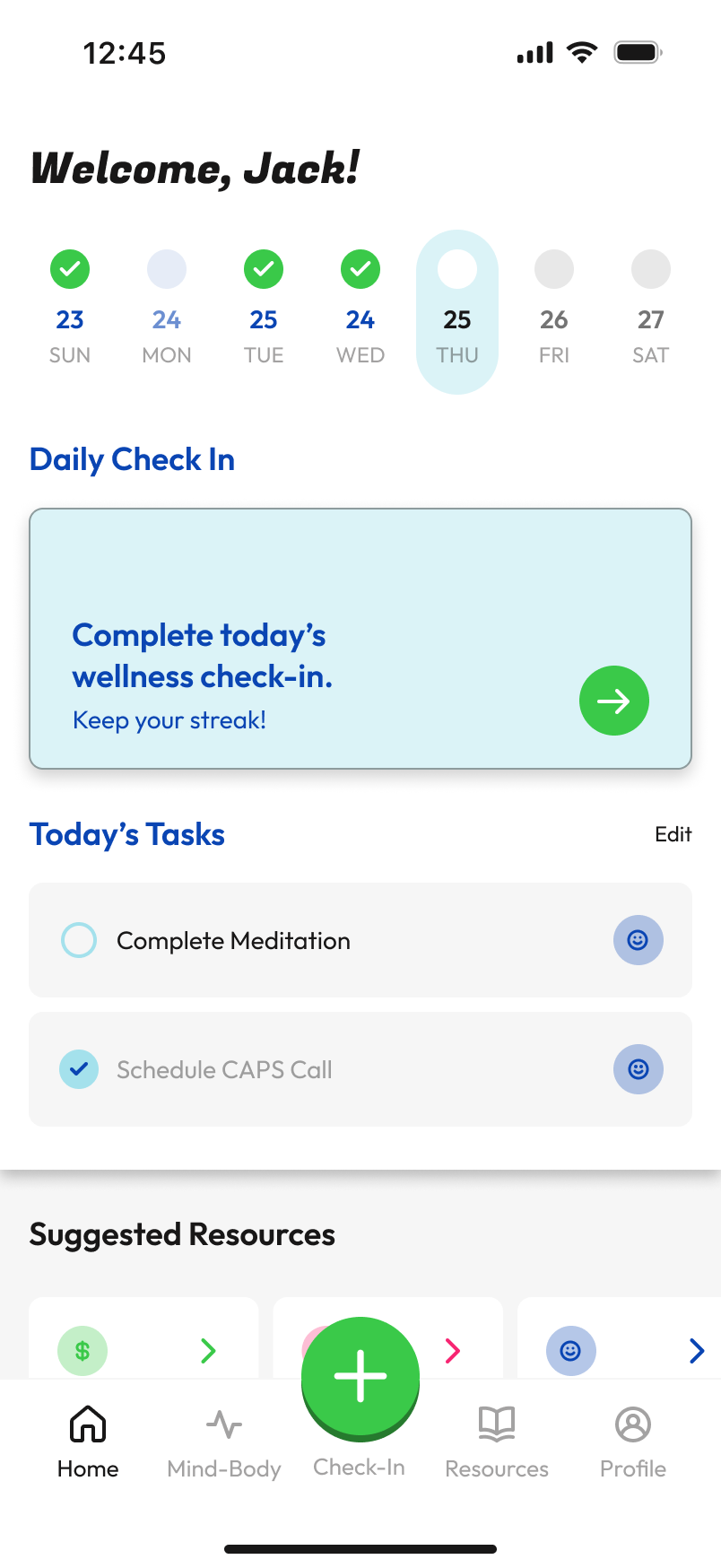Tap smiley icon on Schedule CAPS Call

638,1069
